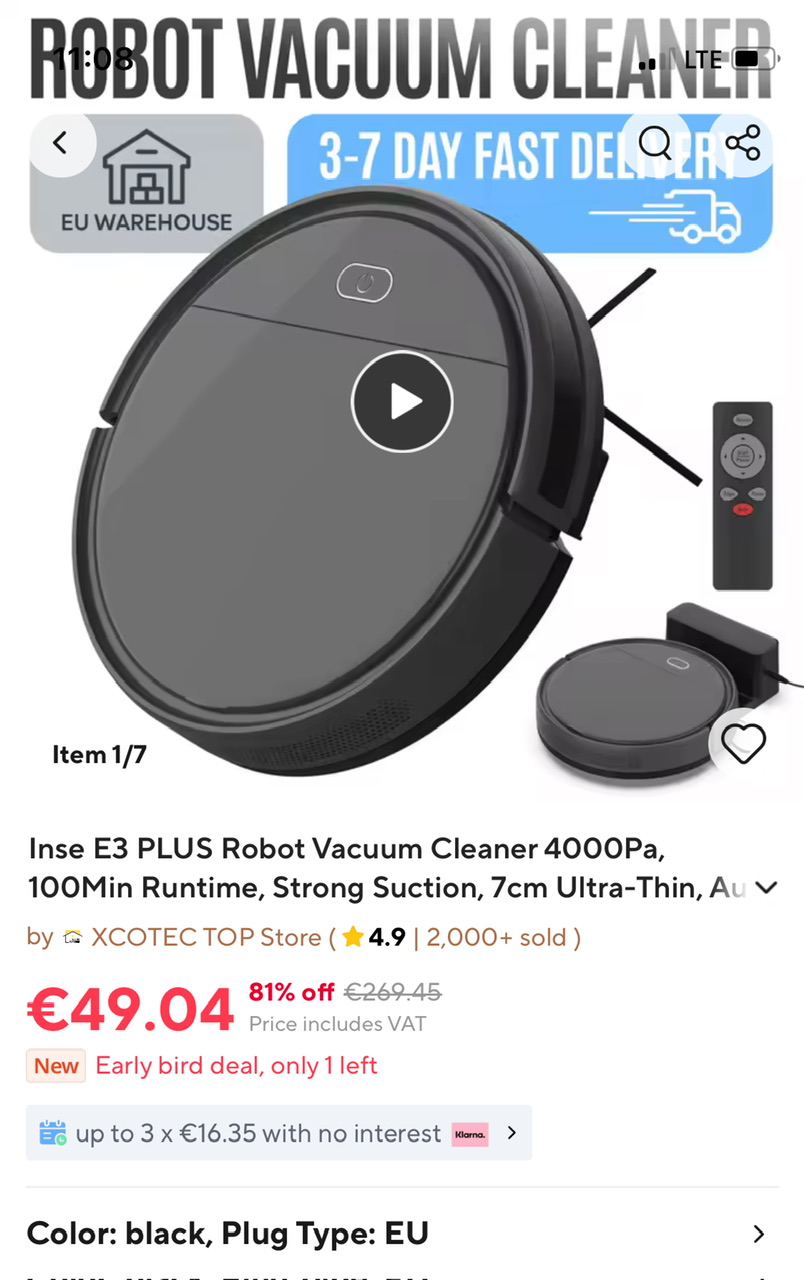The image size is (804, 1280).
Task: Add the vacuum to wishlist via heart
Action: pyautogui.click(x=742, y=743)
